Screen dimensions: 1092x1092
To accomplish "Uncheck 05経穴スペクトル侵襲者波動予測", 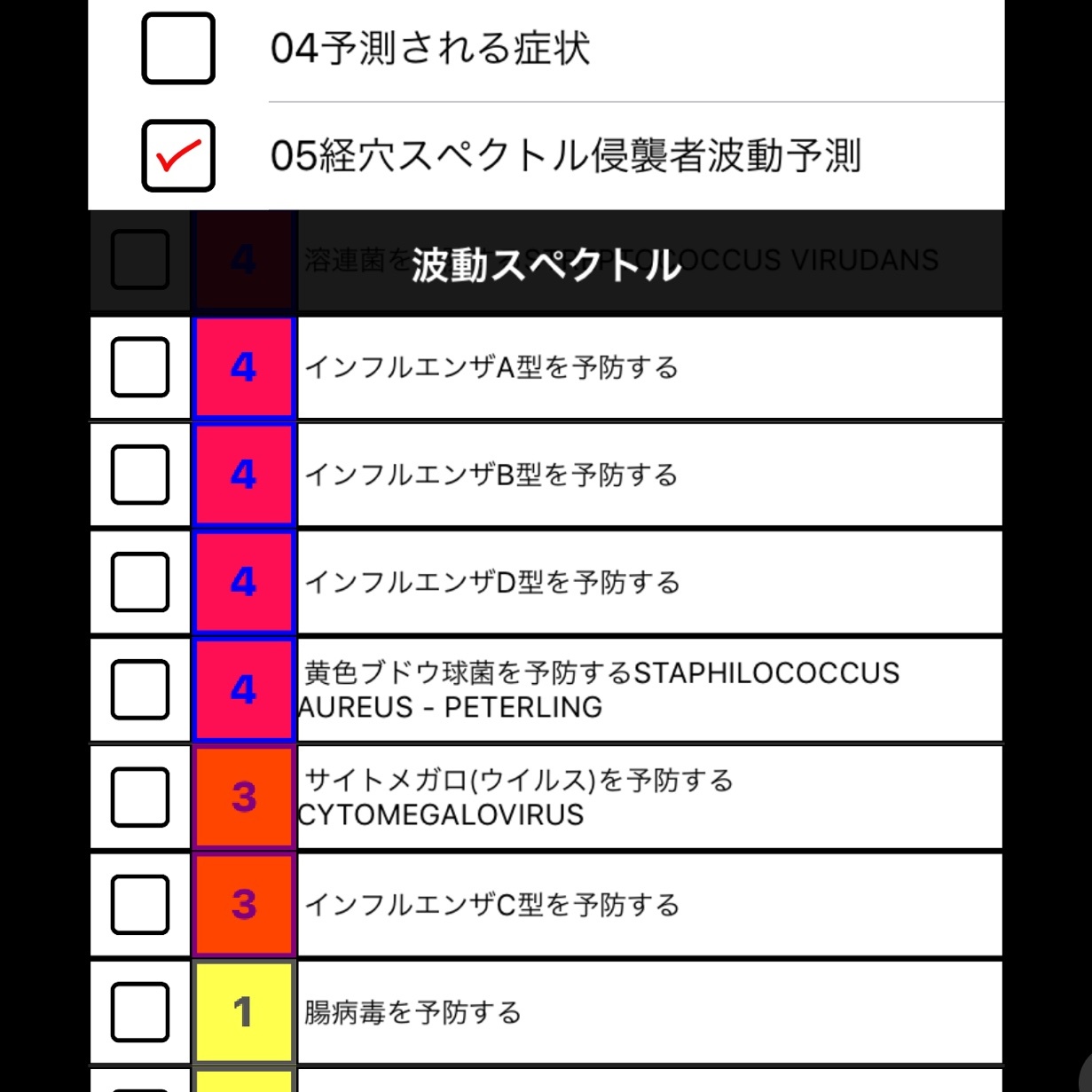I will 178,155.
